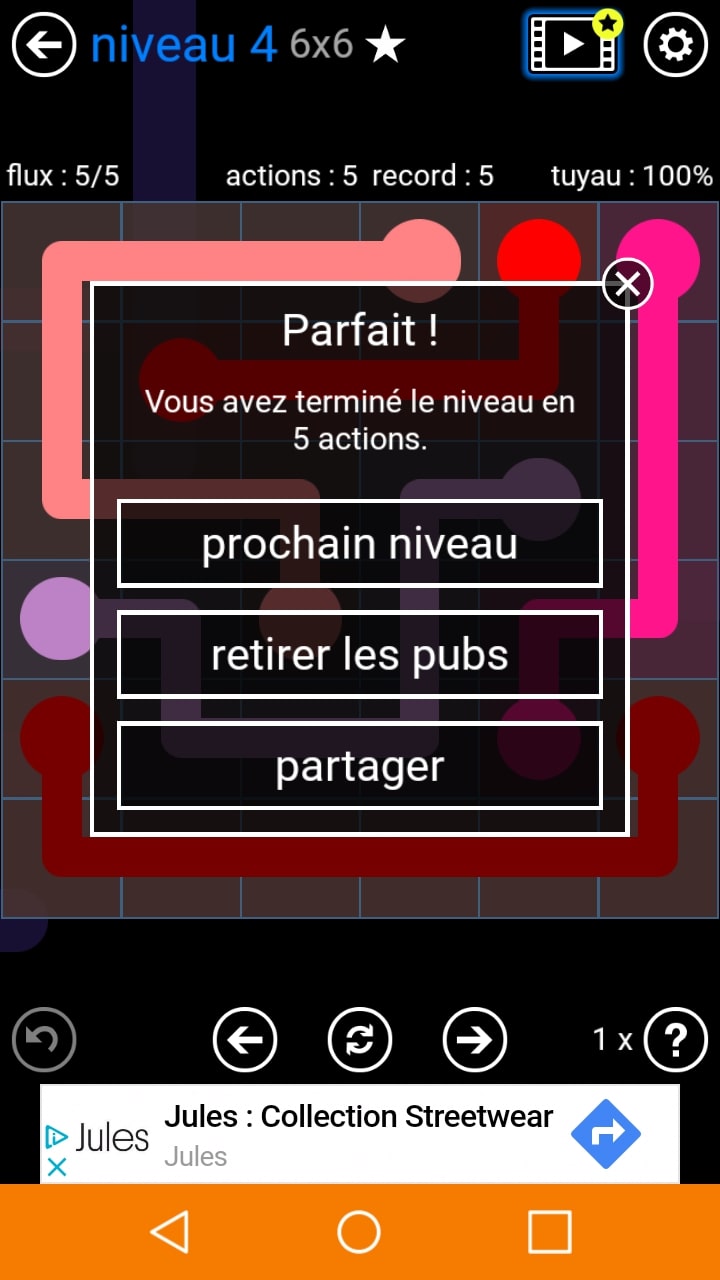Image resolution: width=720 pixels, height=1280 pixels.
Task: Open recent apps from navigation bar
Action: coord(550,1232)
